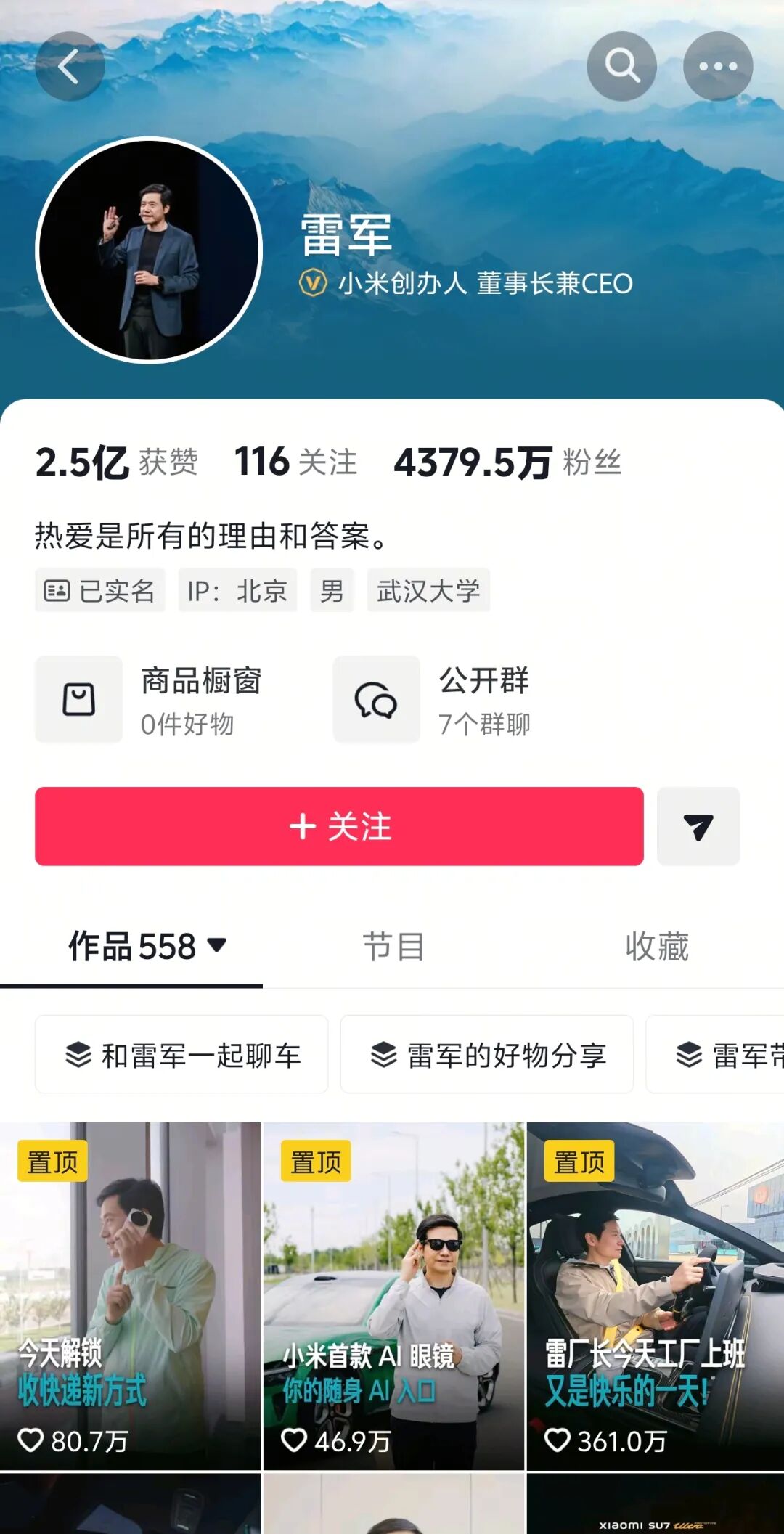
Task: Play the pinned video 今天解锁收快递新方式
Action: click(131, 1296)
